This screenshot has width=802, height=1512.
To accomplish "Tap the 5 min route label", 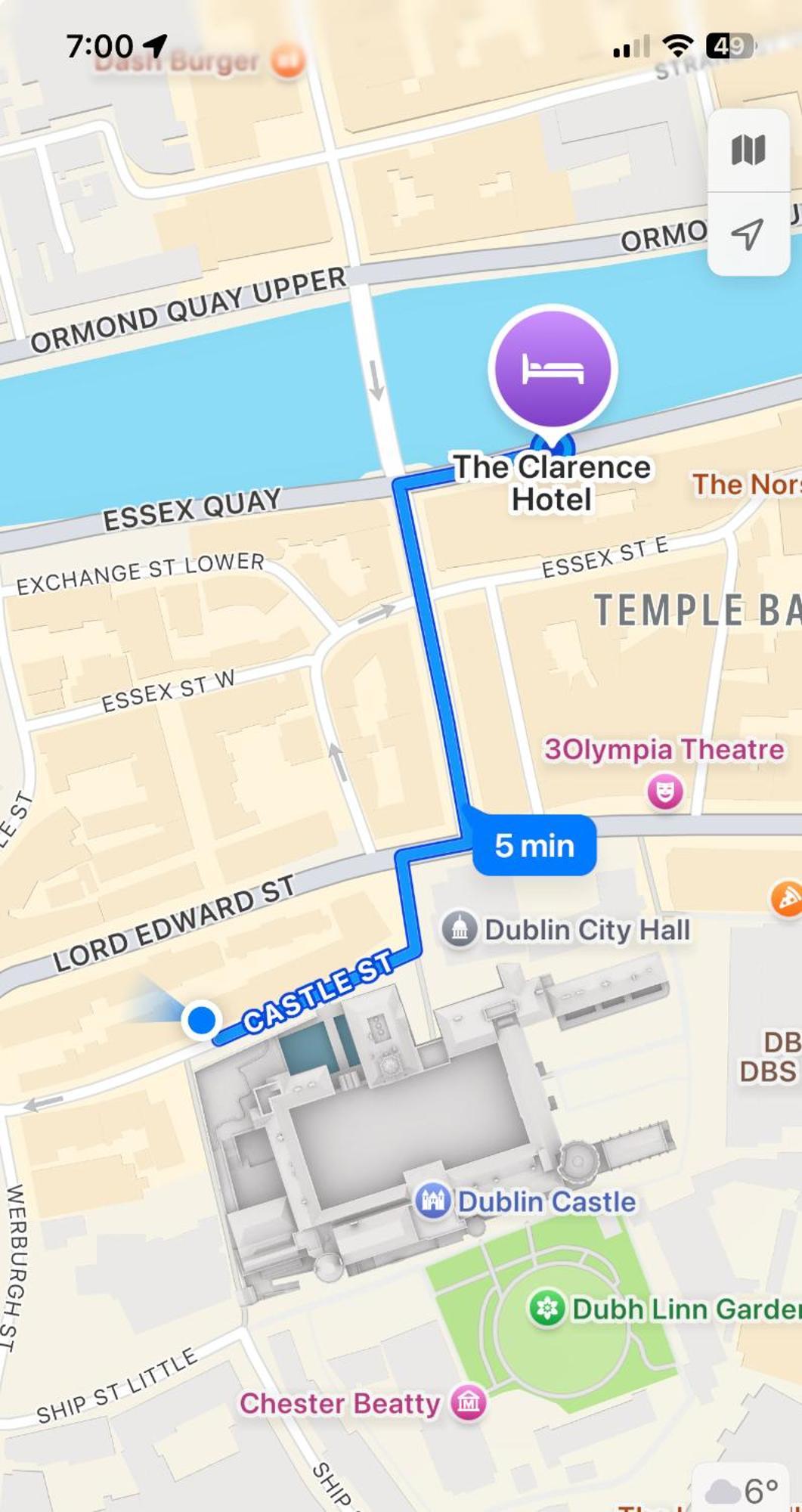I will [534, 845].
